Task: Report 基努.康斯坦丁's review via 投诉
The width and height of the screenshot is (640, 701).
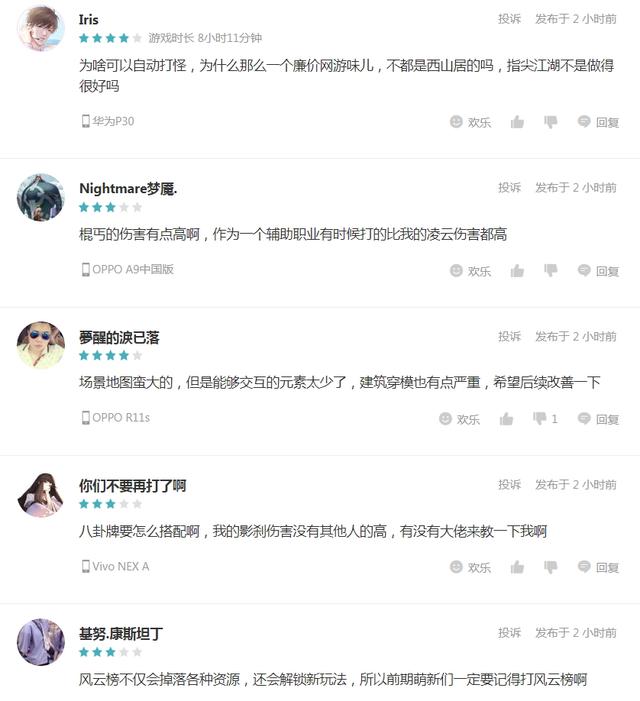Action: pyautogui.click(x=509, y=633)
